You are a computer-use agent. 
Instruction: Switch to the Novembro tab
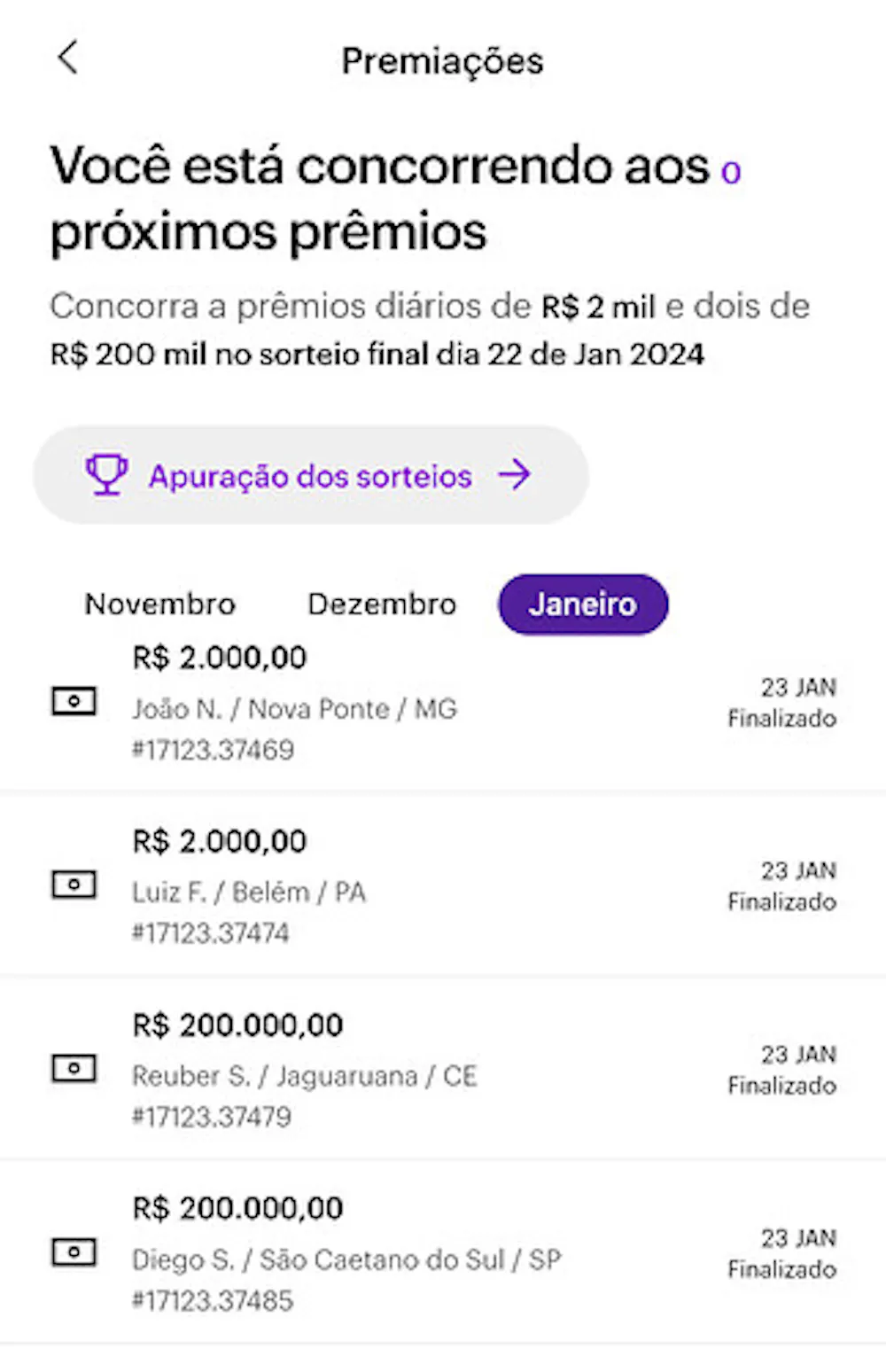(160, 604)
